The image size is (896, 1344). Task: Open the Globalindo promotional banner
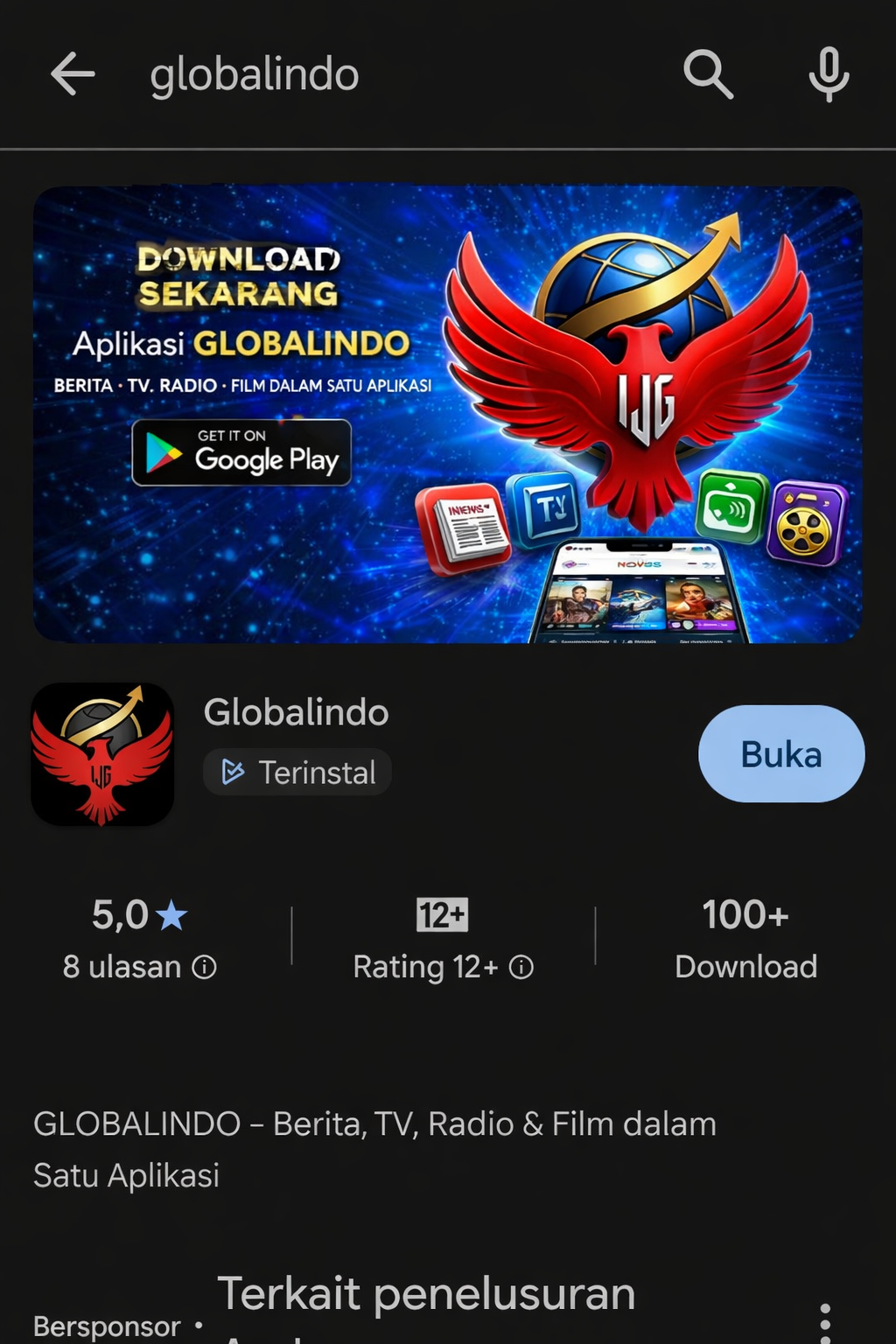(x=447, y=414)
